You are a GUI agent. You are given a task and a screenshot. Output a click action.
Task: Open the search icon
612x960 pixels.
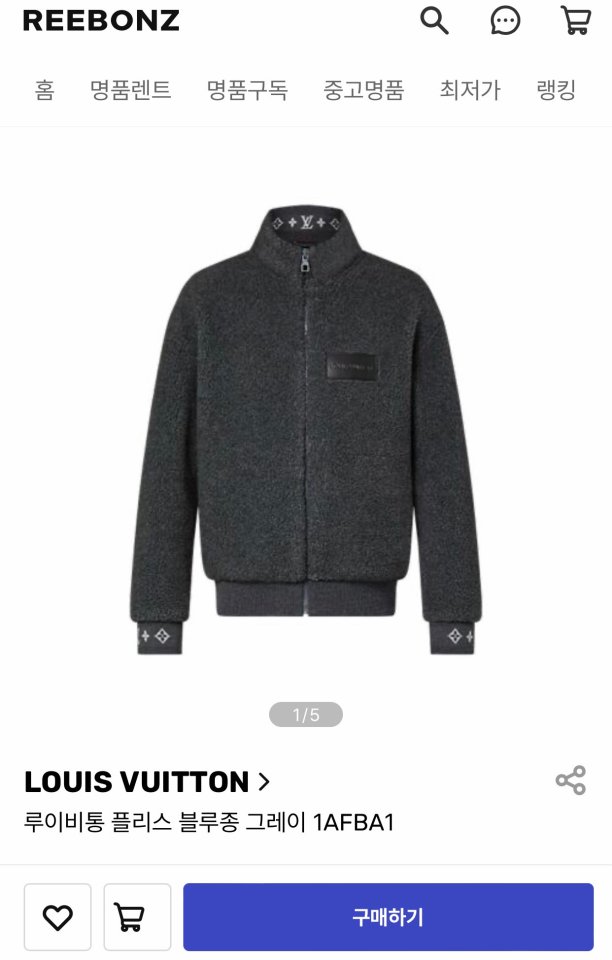click(434, 20)
